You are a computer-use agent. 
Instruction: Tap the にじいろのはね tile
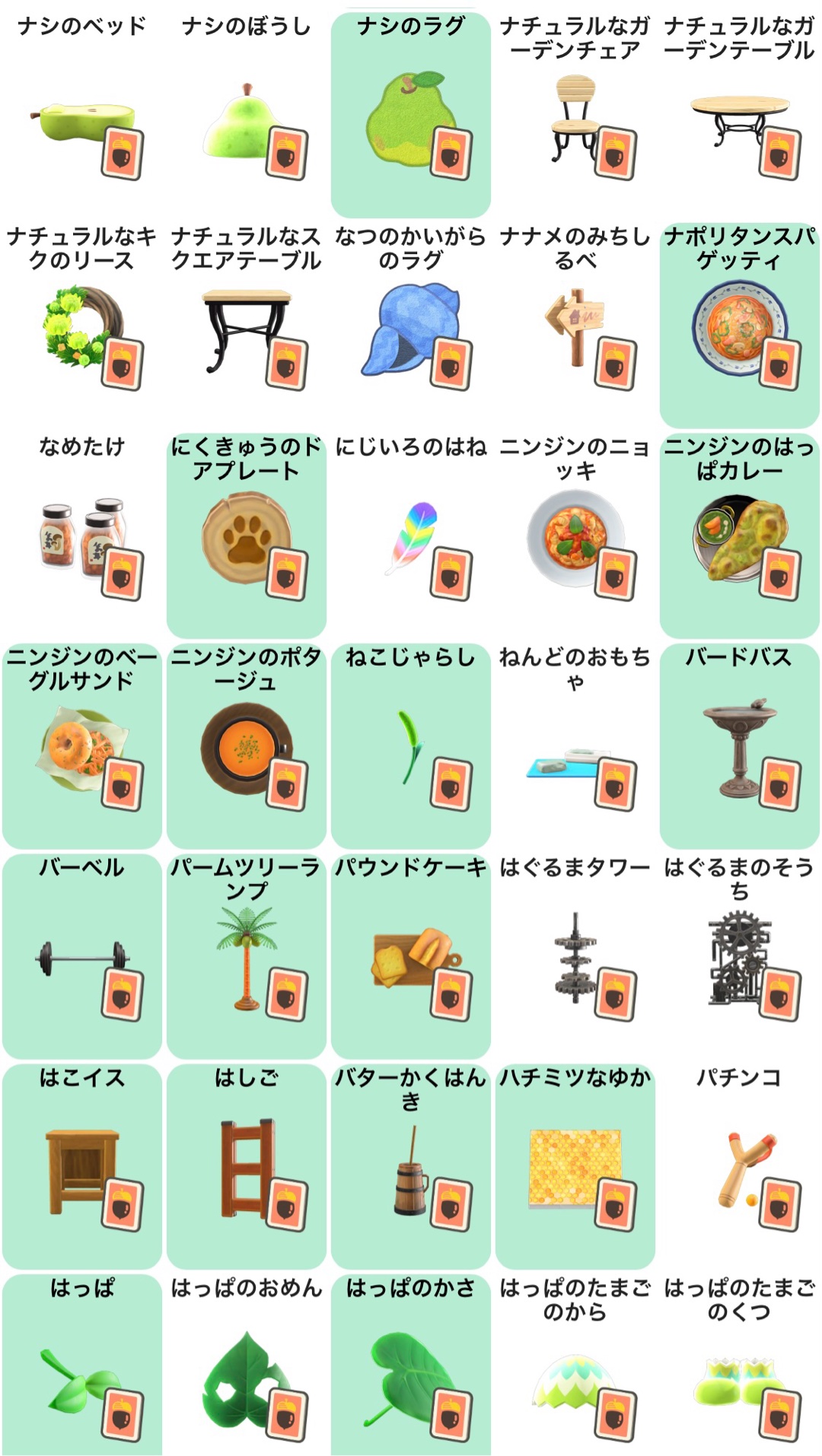(x=411, y=535)
